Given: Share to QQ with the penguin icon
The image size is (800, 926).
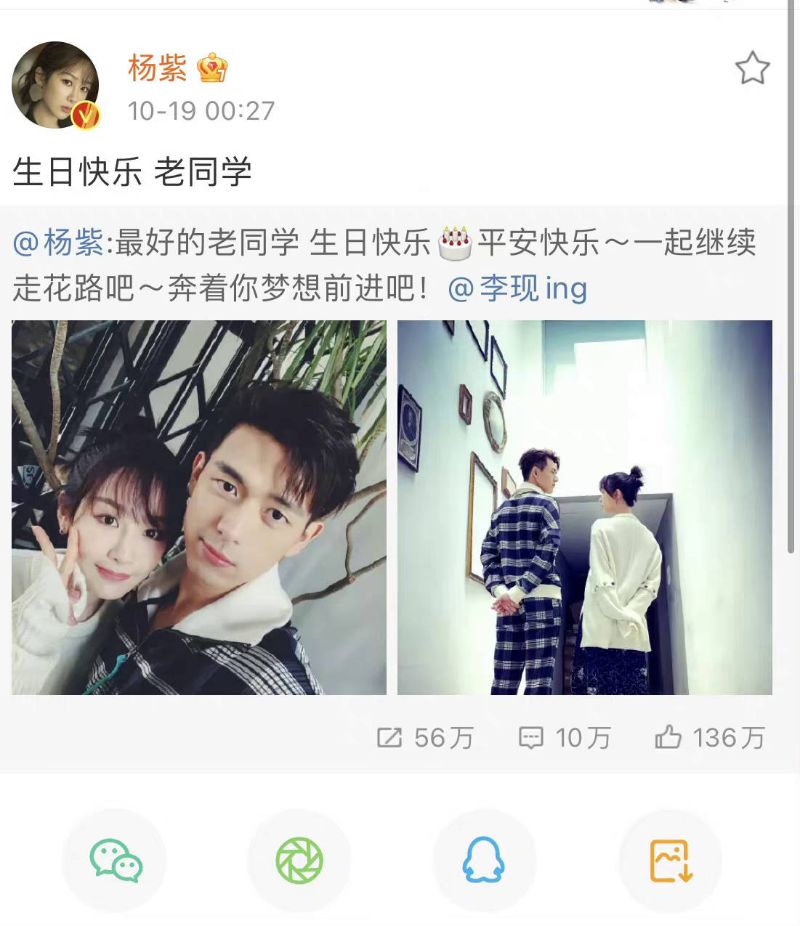Looking at the screenshot, I should tap(484, 860).
